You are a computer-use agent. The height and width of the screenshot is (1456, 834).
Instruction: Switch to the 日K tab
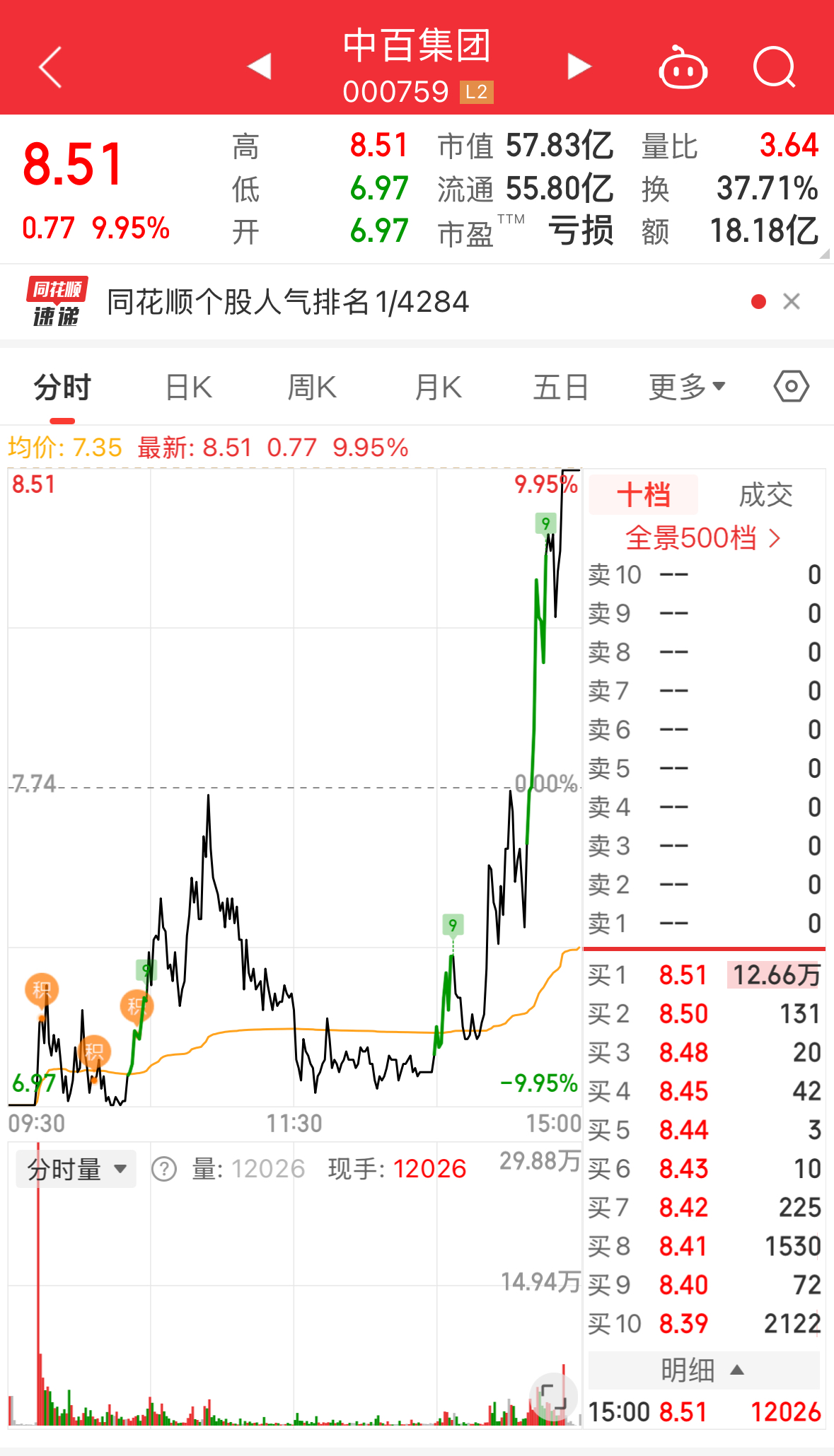(x=188, y=388)
